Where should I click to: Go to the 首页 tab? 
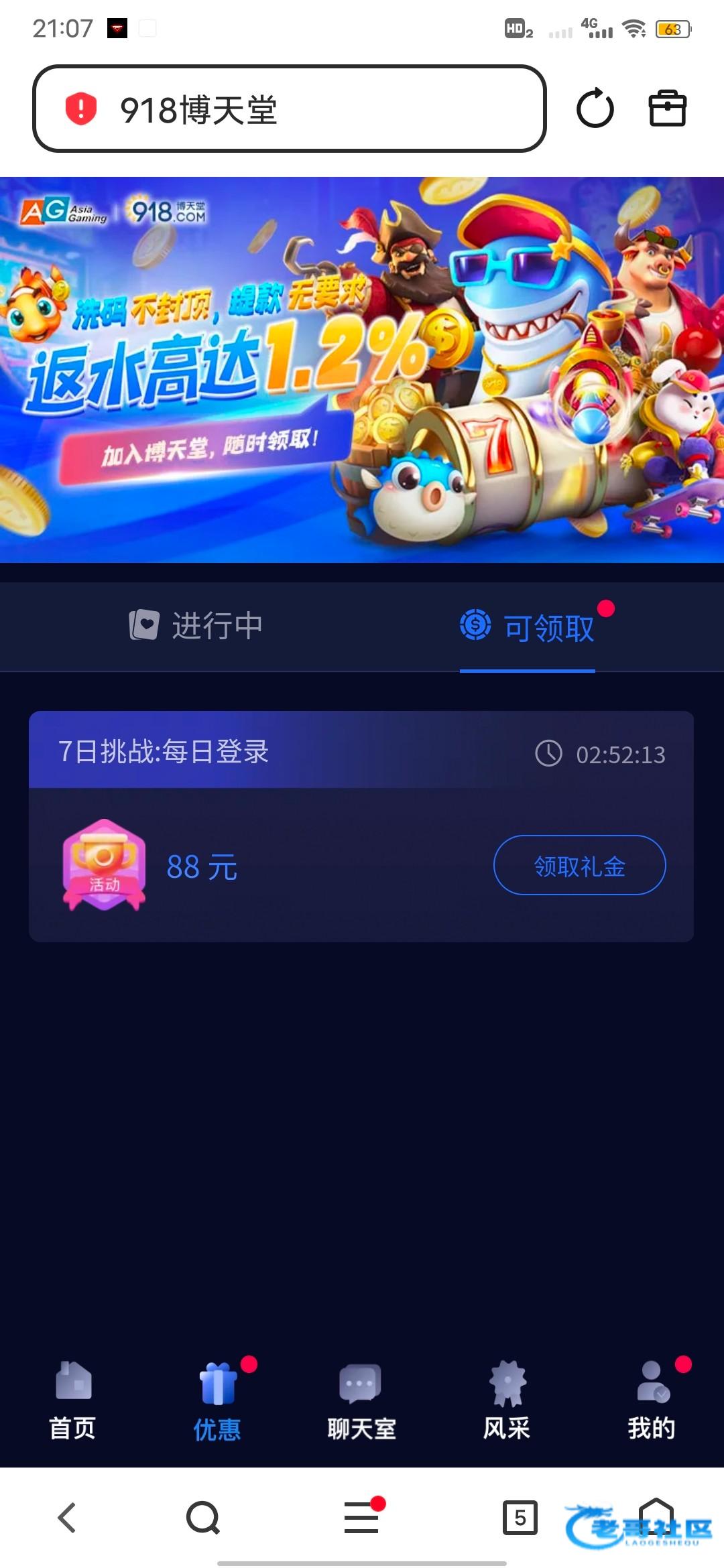[72, 1400]
